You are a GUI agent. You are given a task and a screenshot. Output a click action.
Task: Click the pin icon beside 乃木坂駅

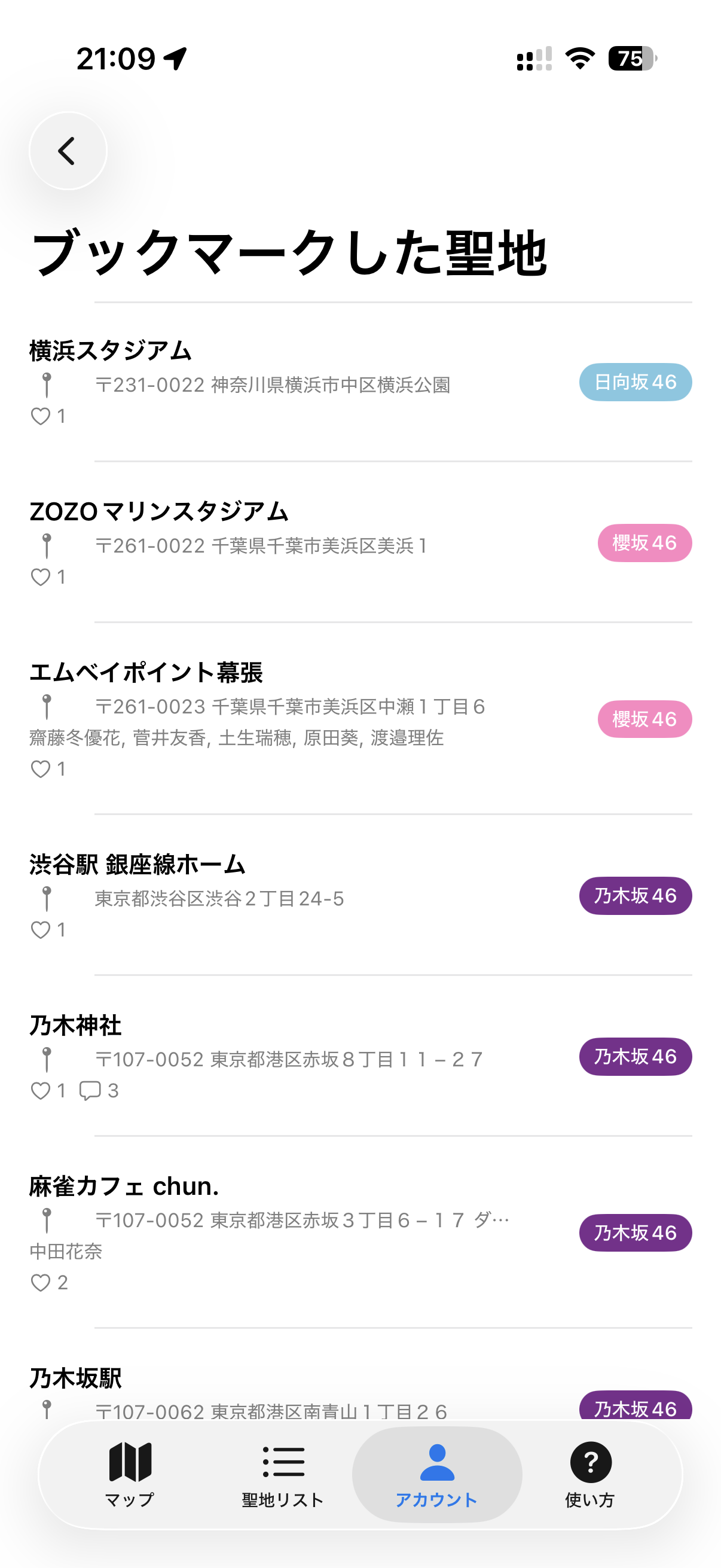click(46, 1409)
